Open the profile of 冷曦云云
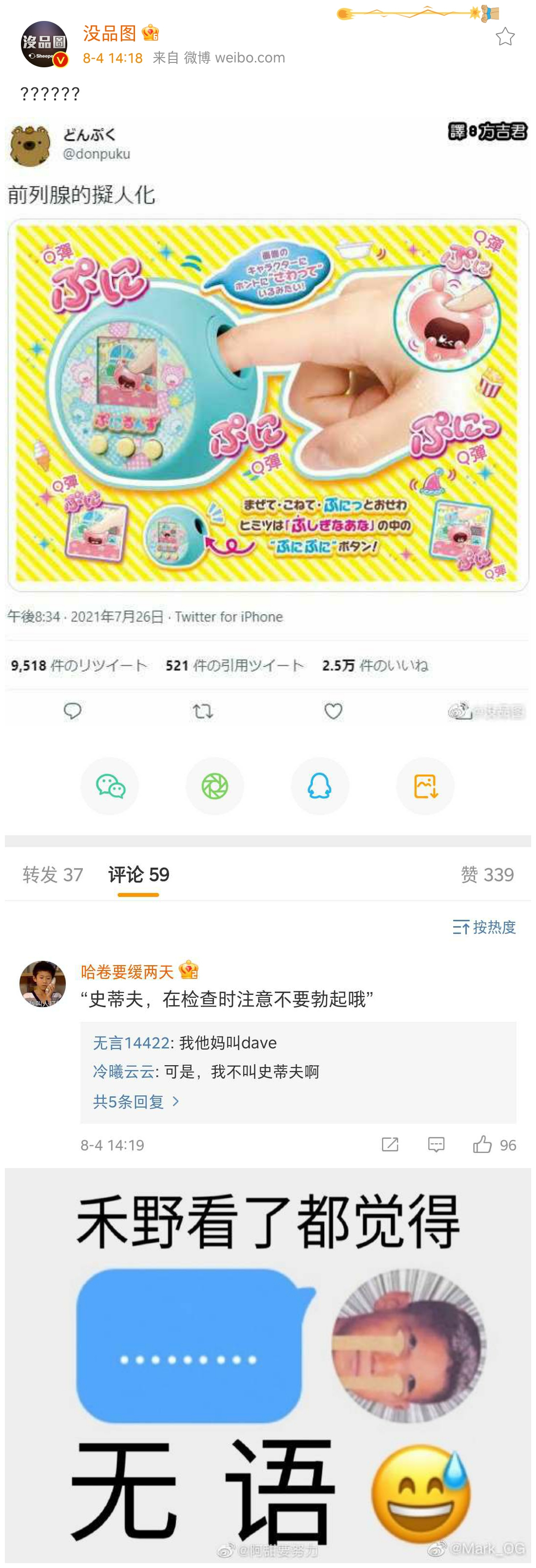 pyautogui.click(x=123, y=1072)
